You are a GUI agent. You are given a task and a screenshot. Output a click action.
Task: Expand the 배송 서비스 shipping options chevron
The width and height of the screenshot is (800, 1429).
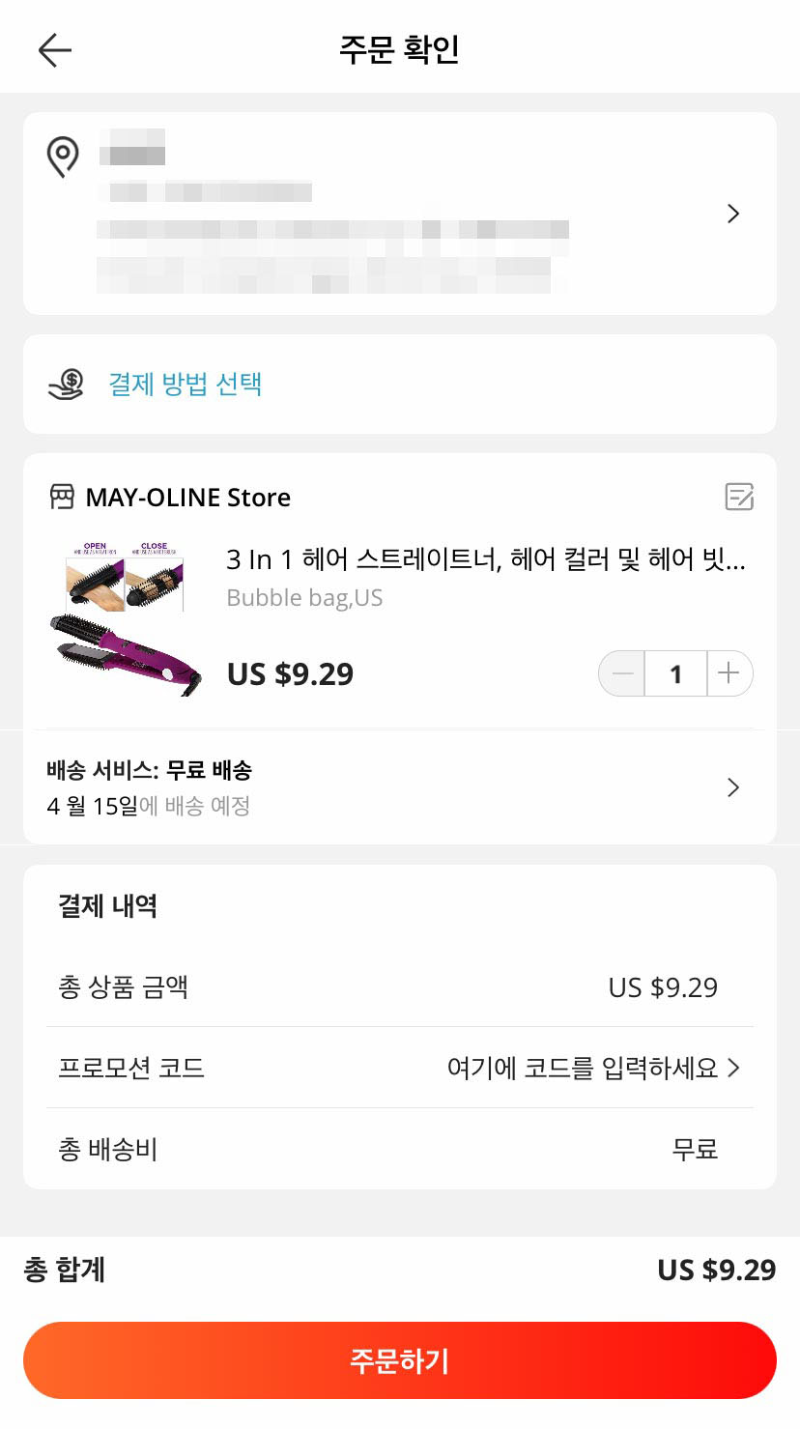point(733,787)
